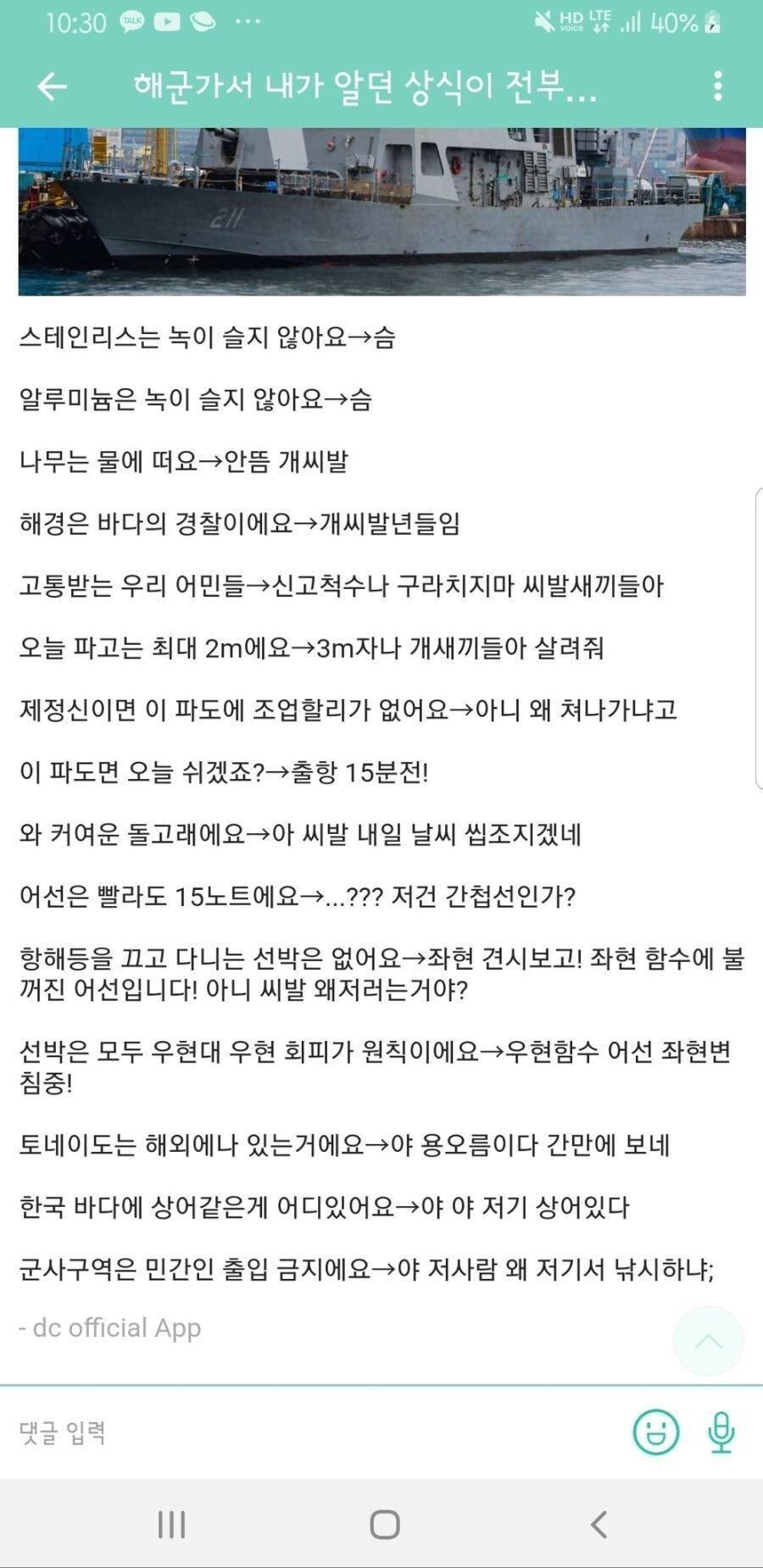The width and height of the screenshot is (763, 1568).
Task: Open the ship photo in the post
Action: pyautogui.click(x=381, y=211)
